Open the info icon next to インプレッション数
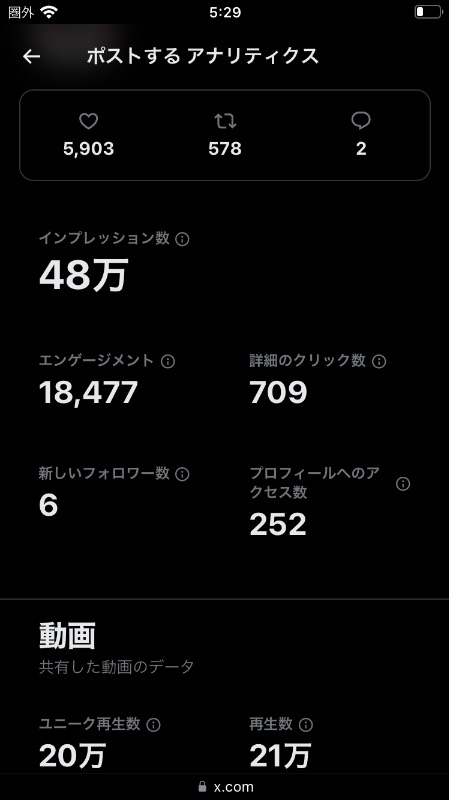Viewport: 449px width, 800px height. tap(182, 239)
